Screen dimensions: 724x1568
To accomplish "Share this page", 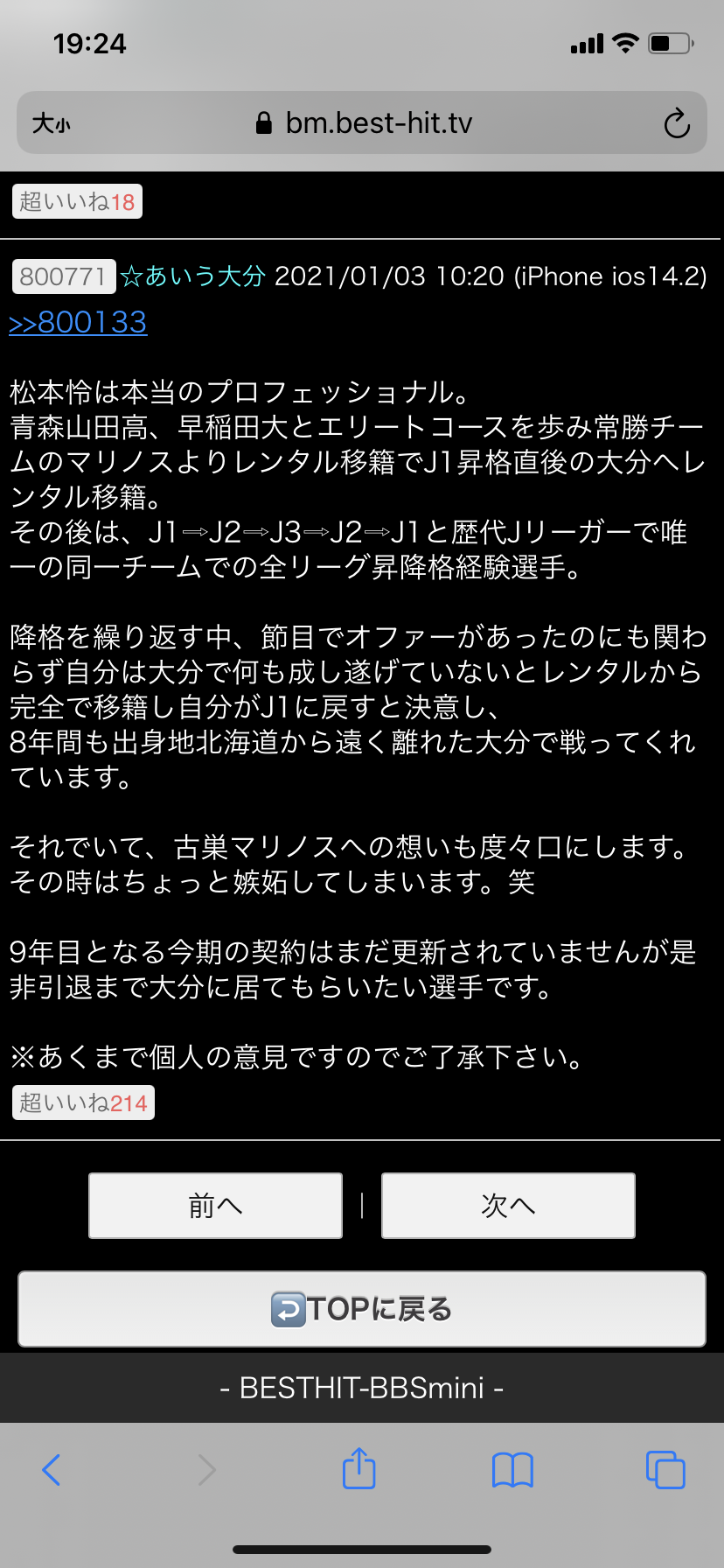I will pyautogui.click(x=359, y=1468).
